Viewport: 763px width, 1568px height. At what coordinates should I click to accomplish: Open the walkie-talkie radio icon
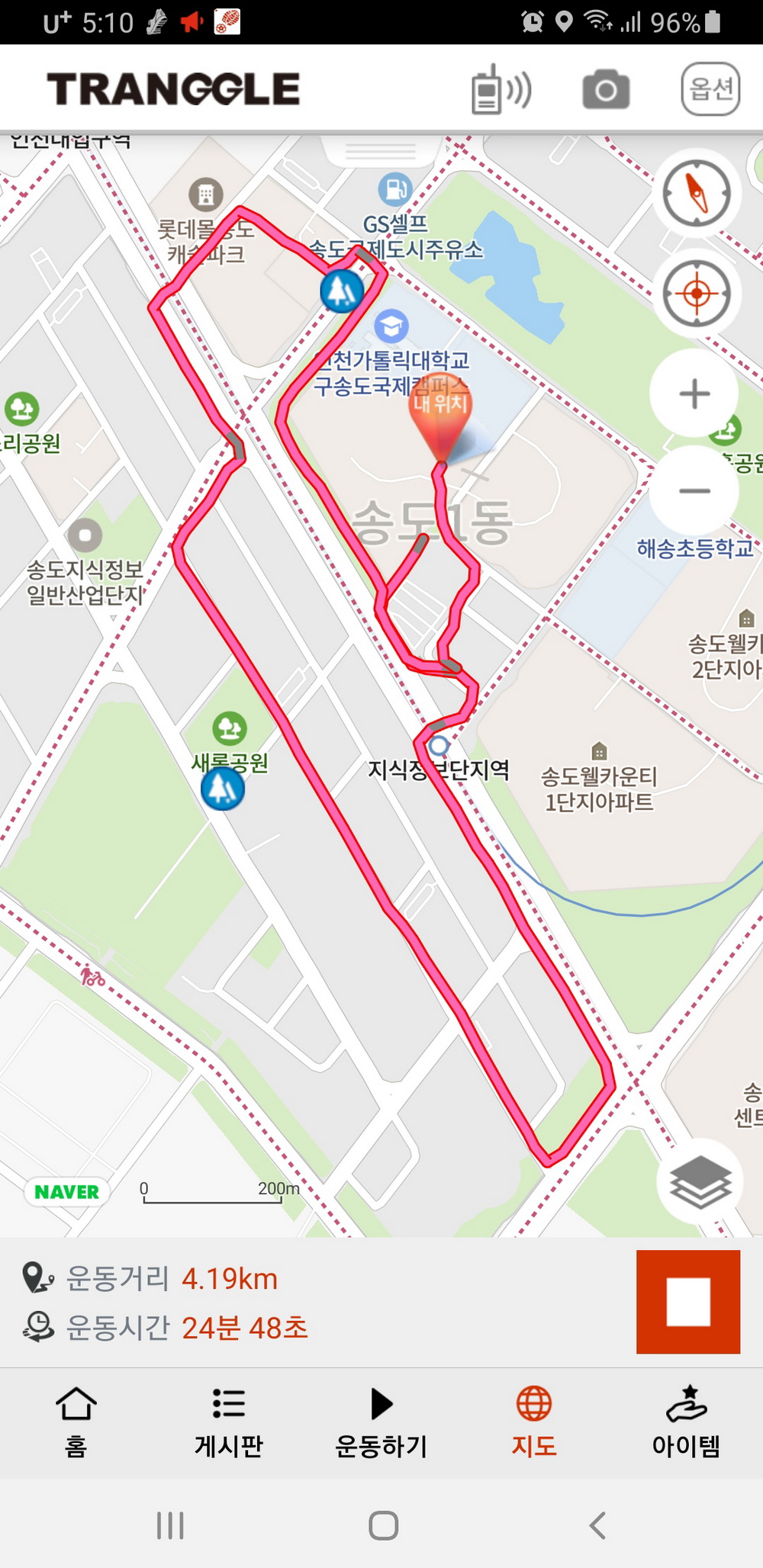coord(500,90)
